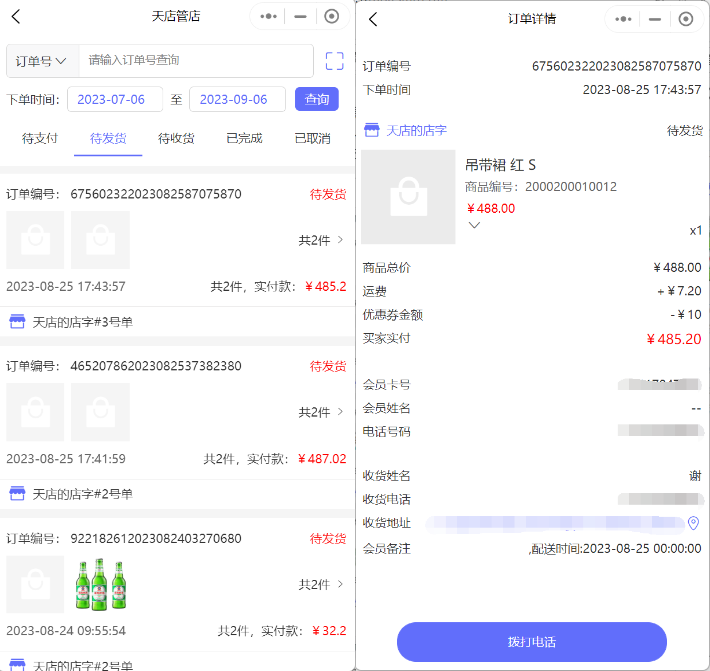The image size is (710, 671).
Task: Open the 订单号 search type dropdown
Action: tap(42, 61)
